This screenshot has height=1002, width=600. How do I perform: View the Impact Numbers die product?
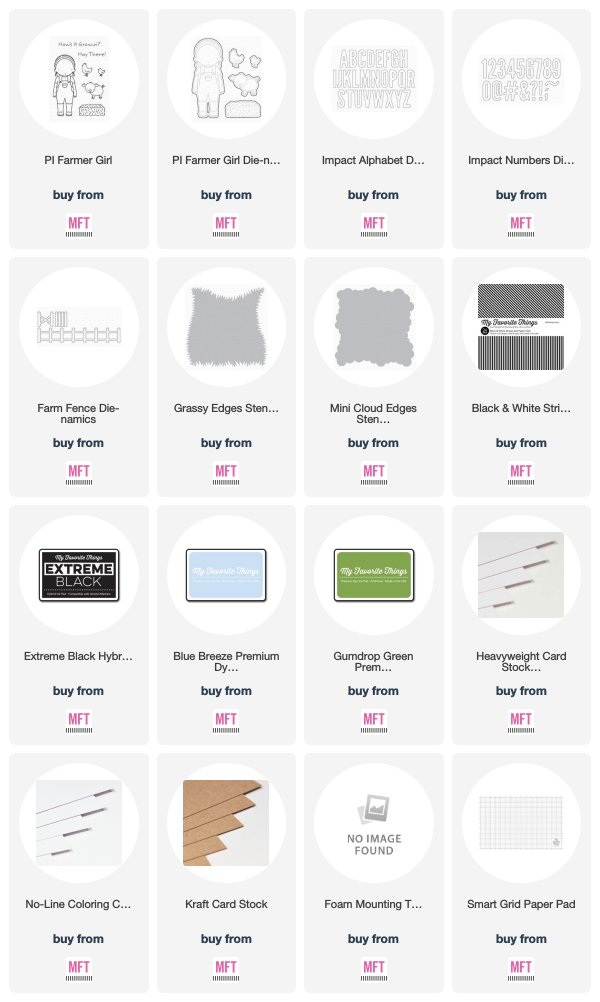521,128
